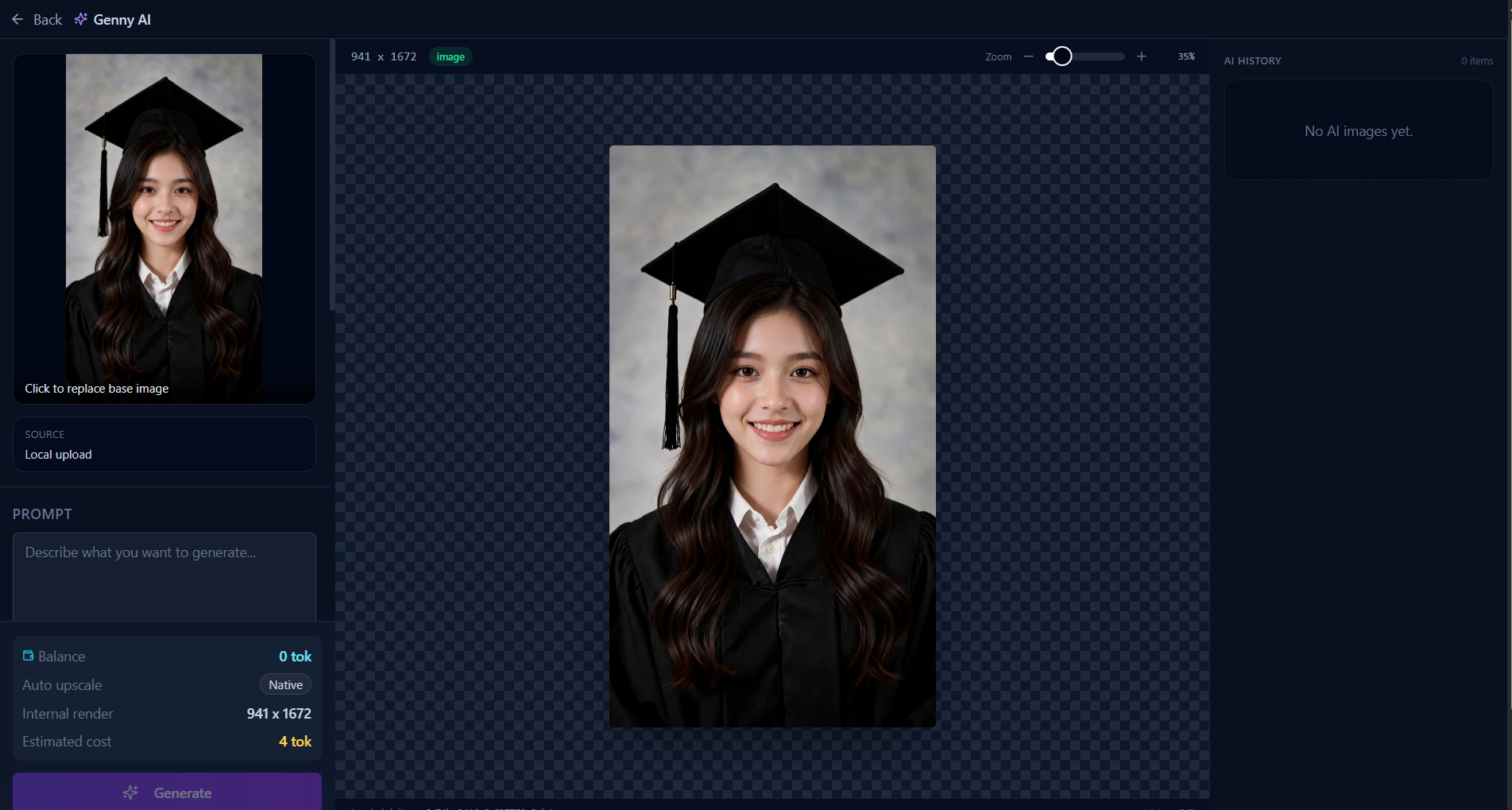The image size is (1512, 810).
Task: Tap the zoom slider handle
Action: click(x=1061, y=56)
